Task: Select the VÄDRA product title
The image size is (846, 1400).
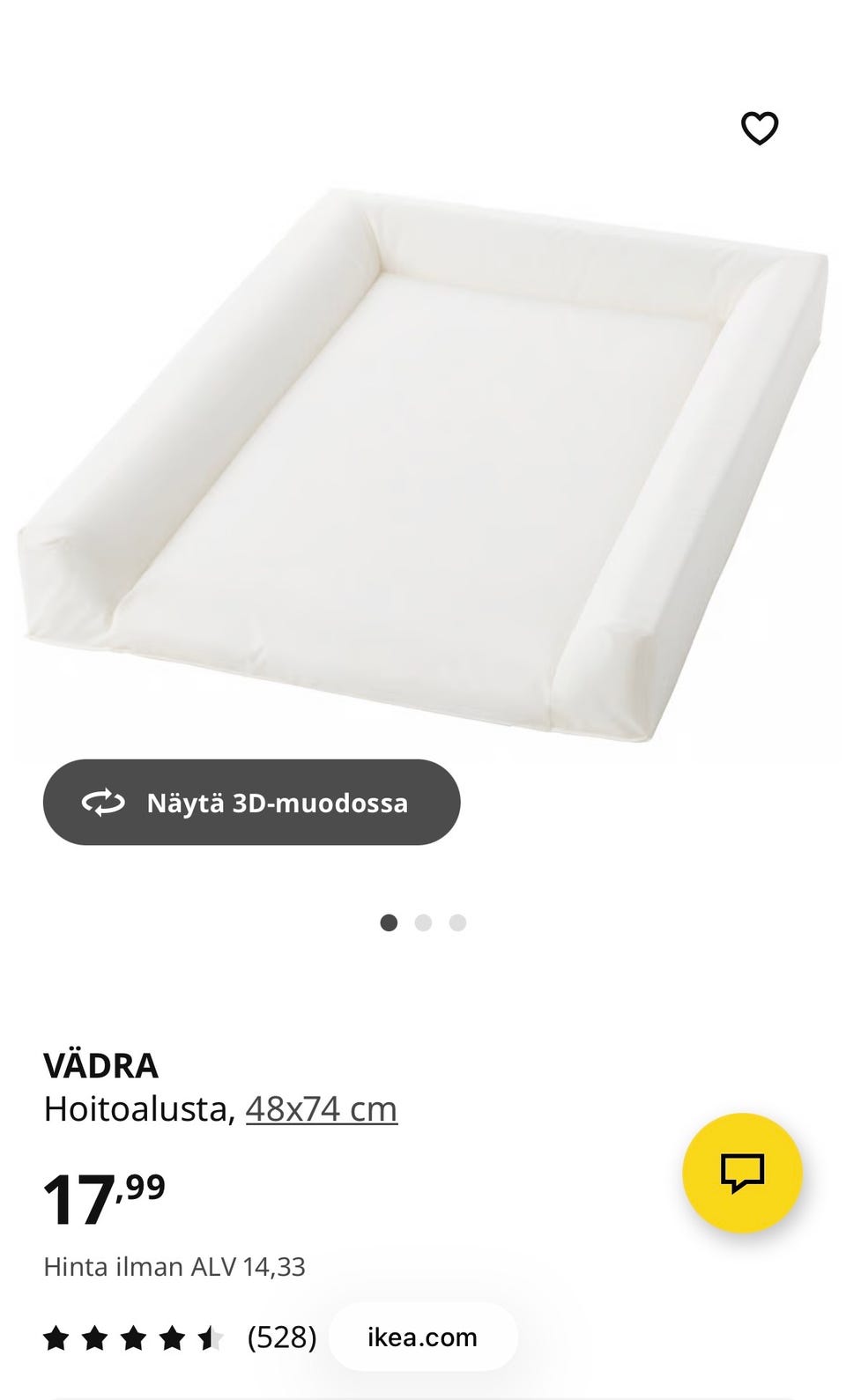Action: click(x=101, y=1064)
